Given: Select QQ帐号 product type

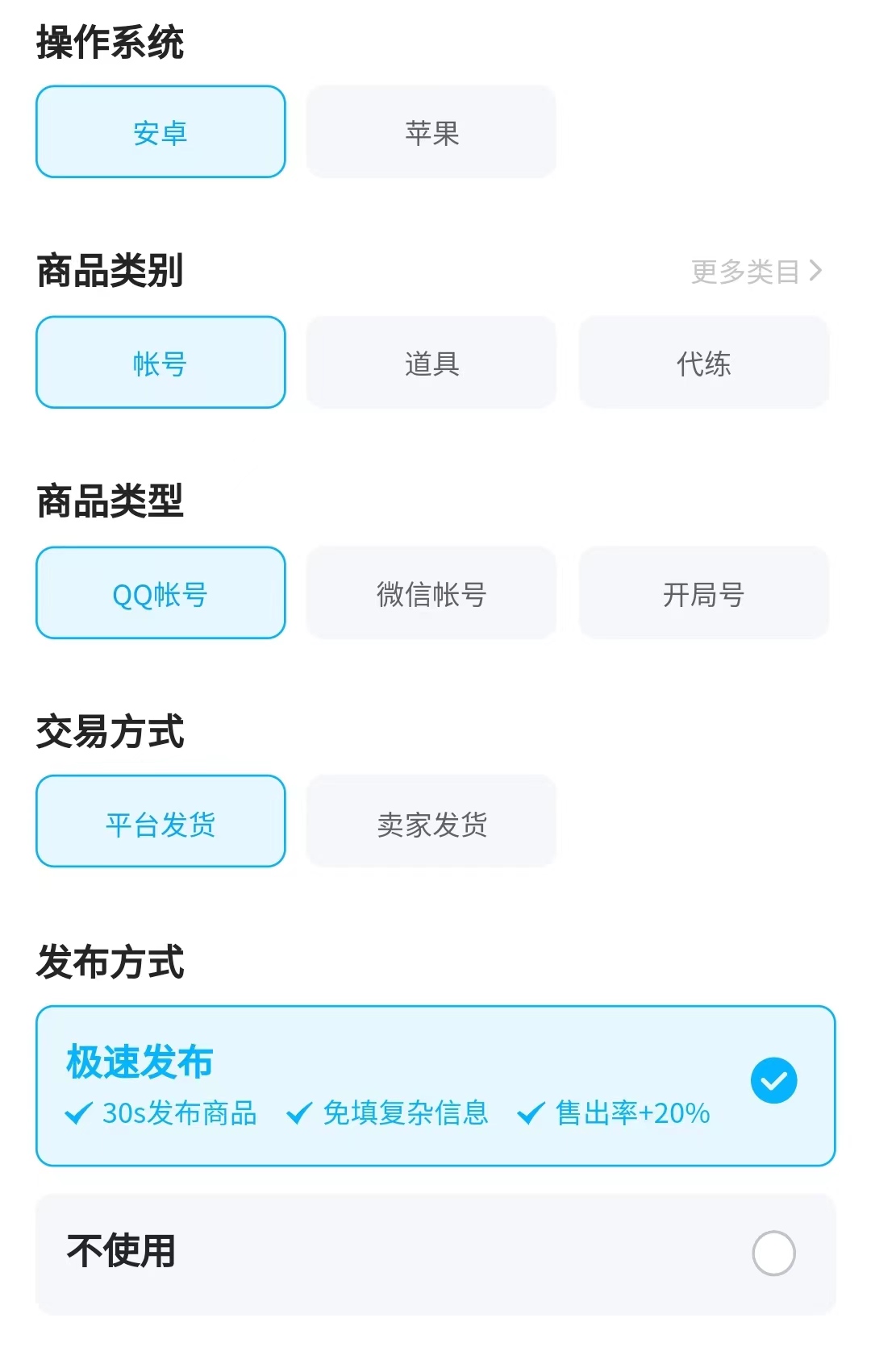Looking at the screenshot, I should pos(160,593).
